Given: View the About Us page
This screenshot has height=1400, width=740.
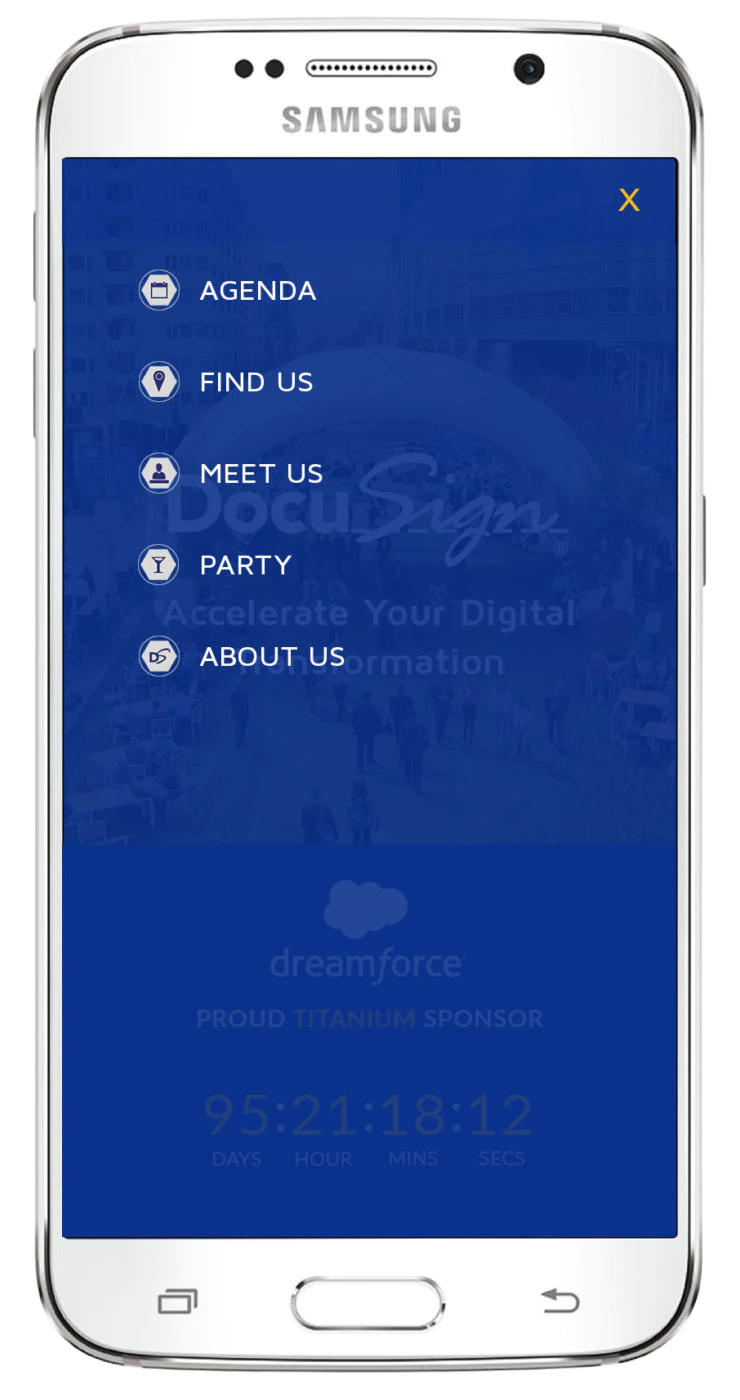Looking at the screenshot, I should [242, 657].
